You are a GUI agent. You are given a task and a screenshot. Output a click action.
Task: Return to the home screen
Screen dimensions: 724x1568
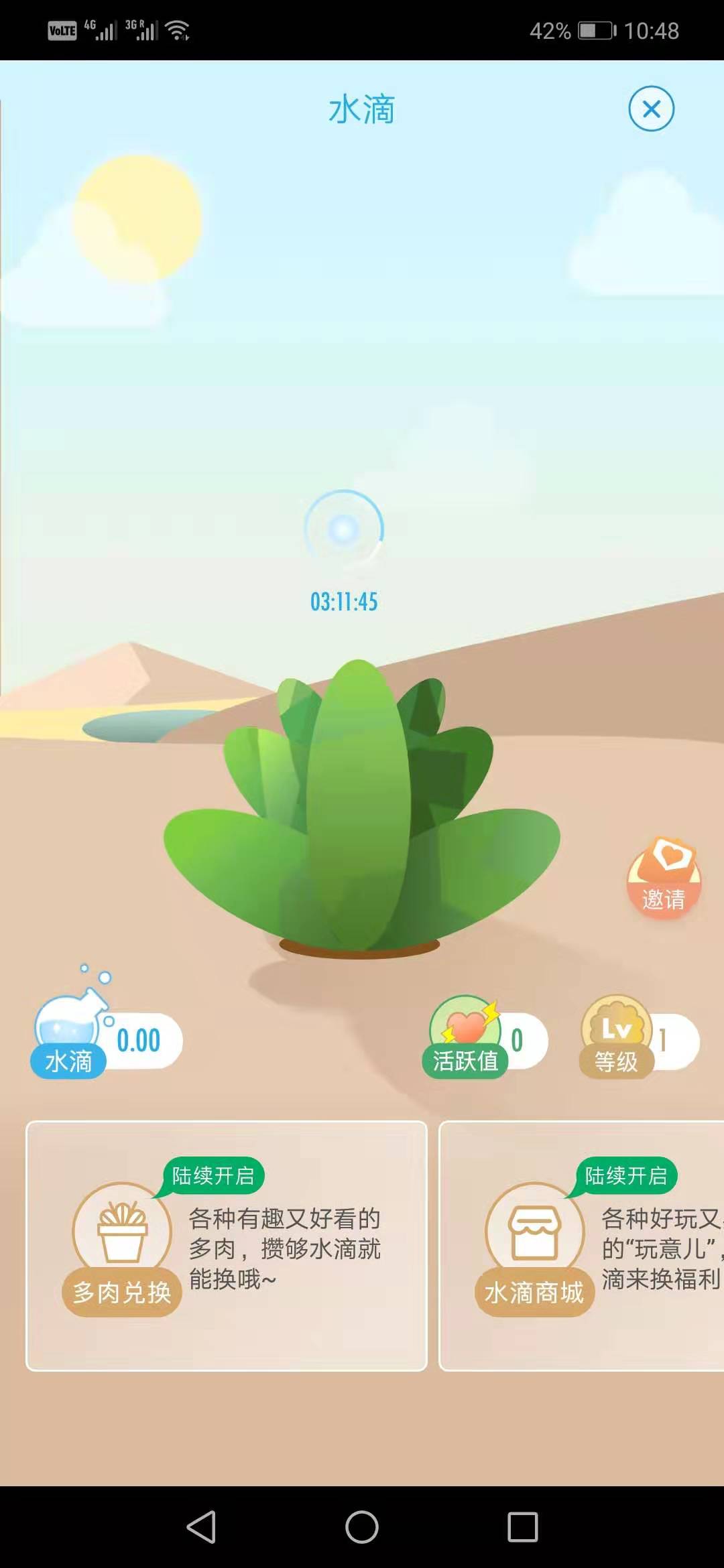click(362, 1527)
